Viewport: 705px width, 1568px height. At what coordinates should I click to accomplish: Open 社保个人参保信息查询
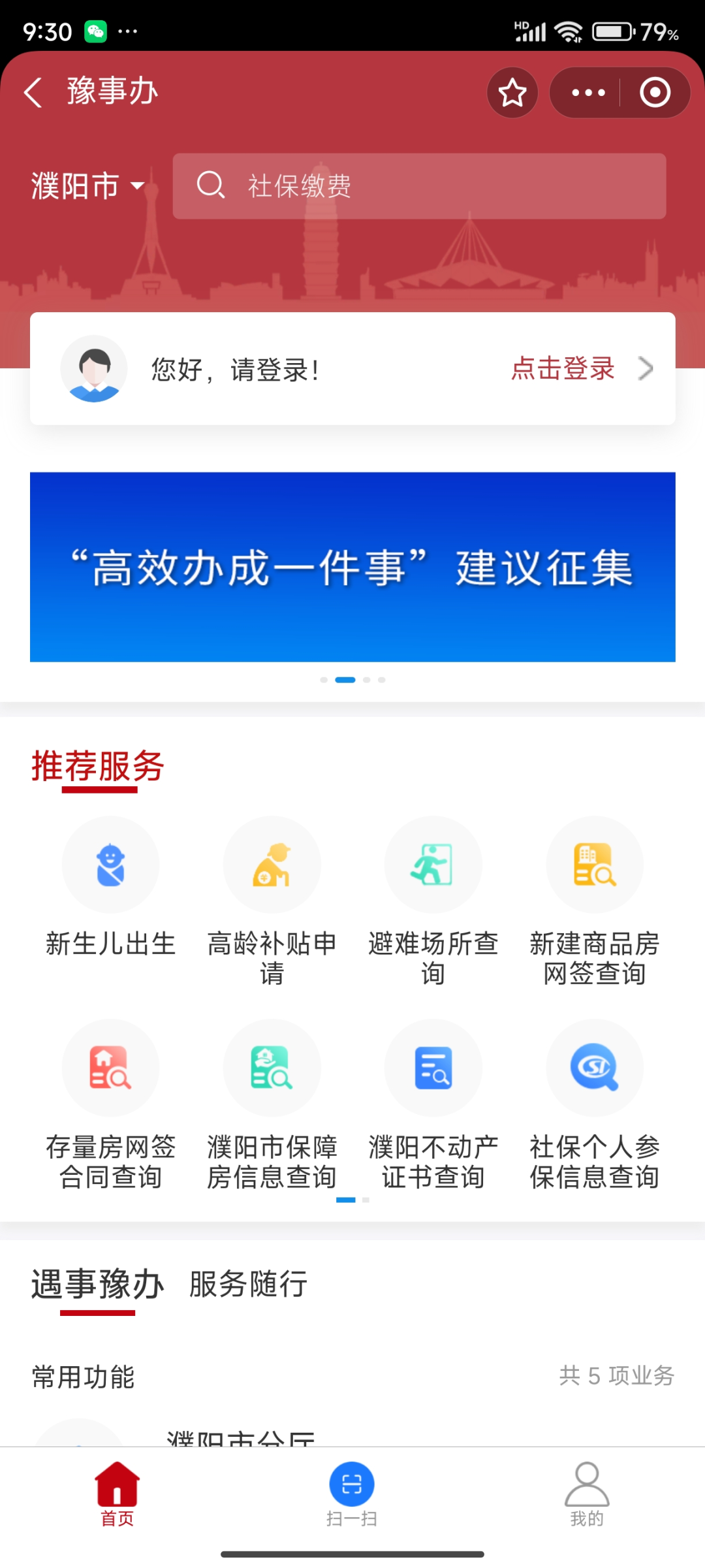tap(594, 1102)
